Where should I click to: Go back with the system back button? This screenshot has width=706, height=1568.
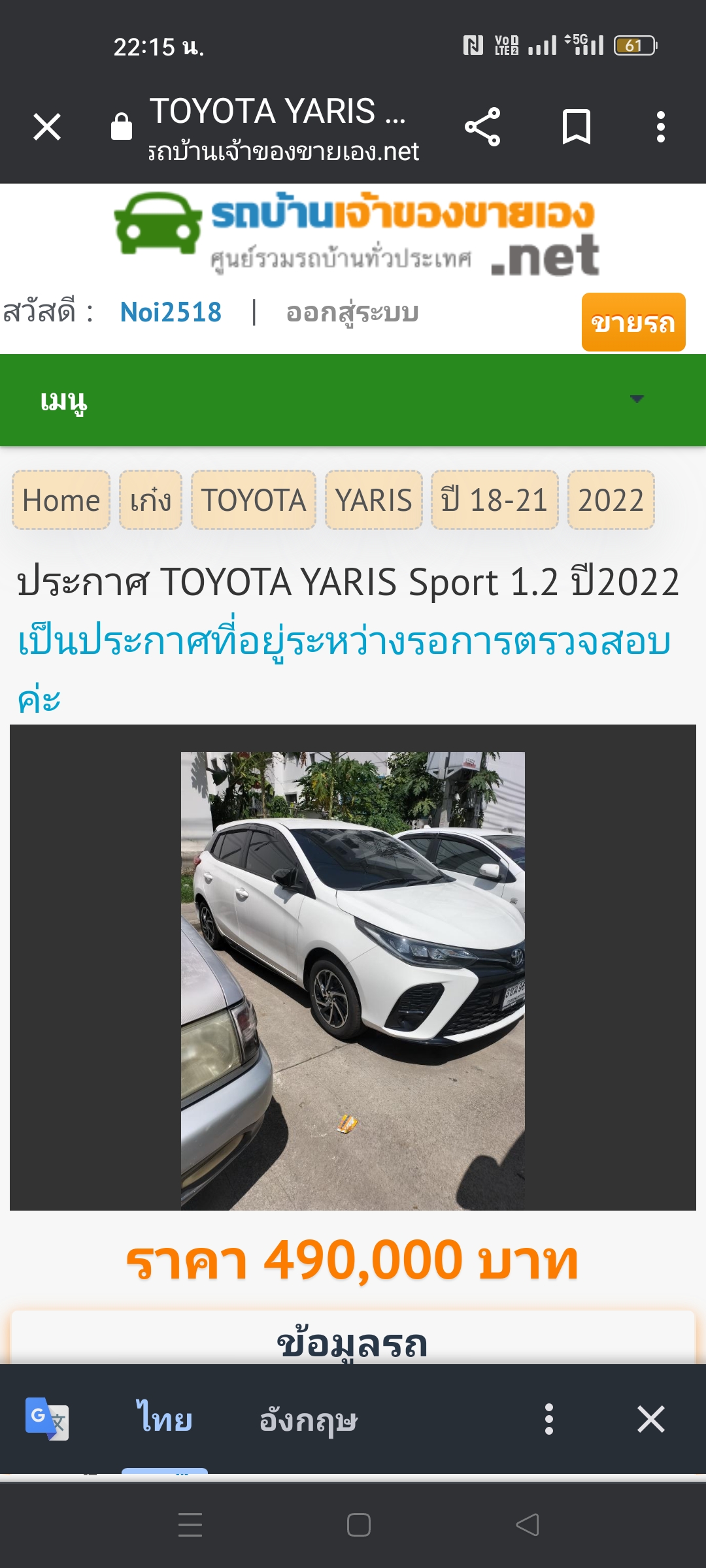[x=528, y=1525]
